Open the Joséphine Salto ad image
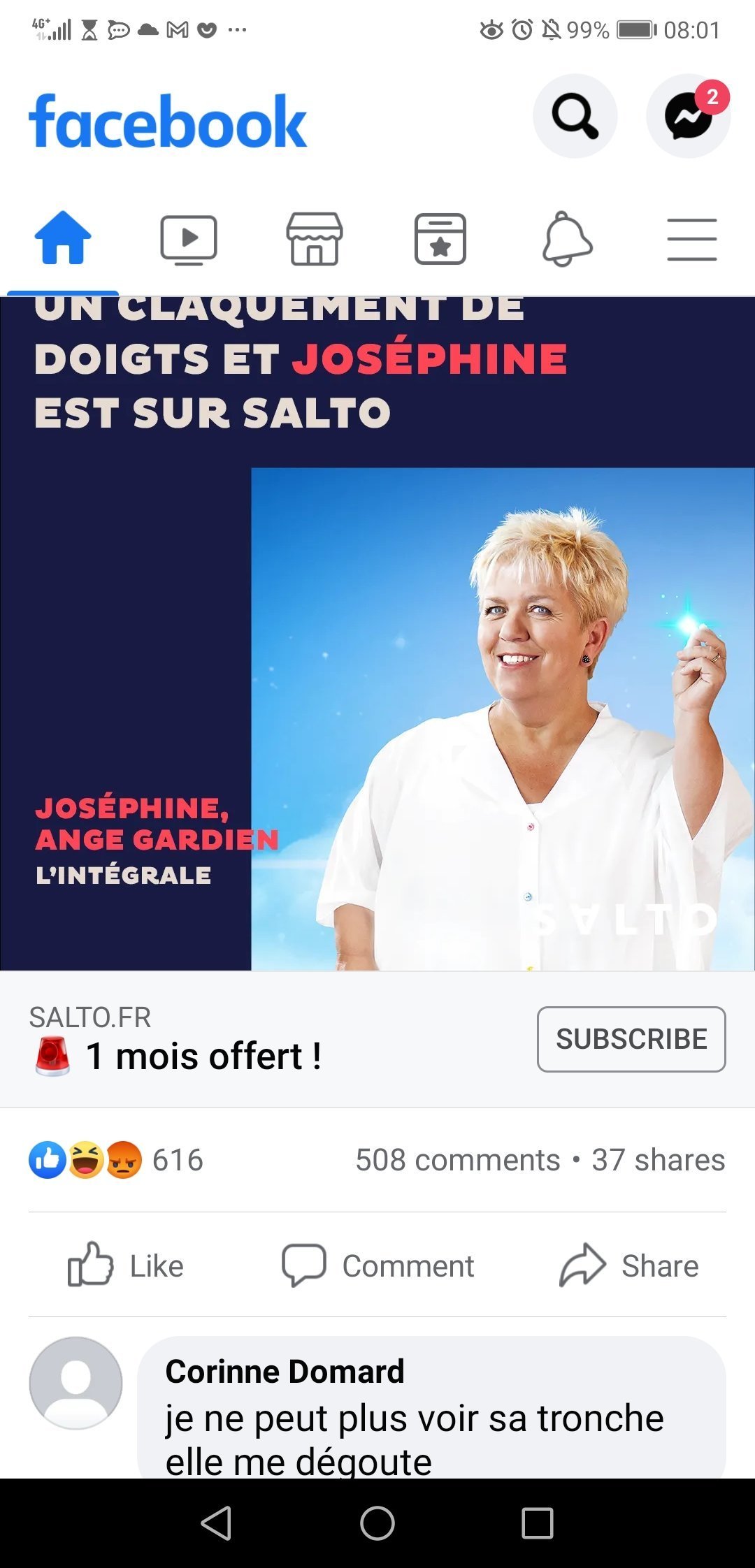The height and width of the screenshot is (1568, 755). [x=377, y=629]
